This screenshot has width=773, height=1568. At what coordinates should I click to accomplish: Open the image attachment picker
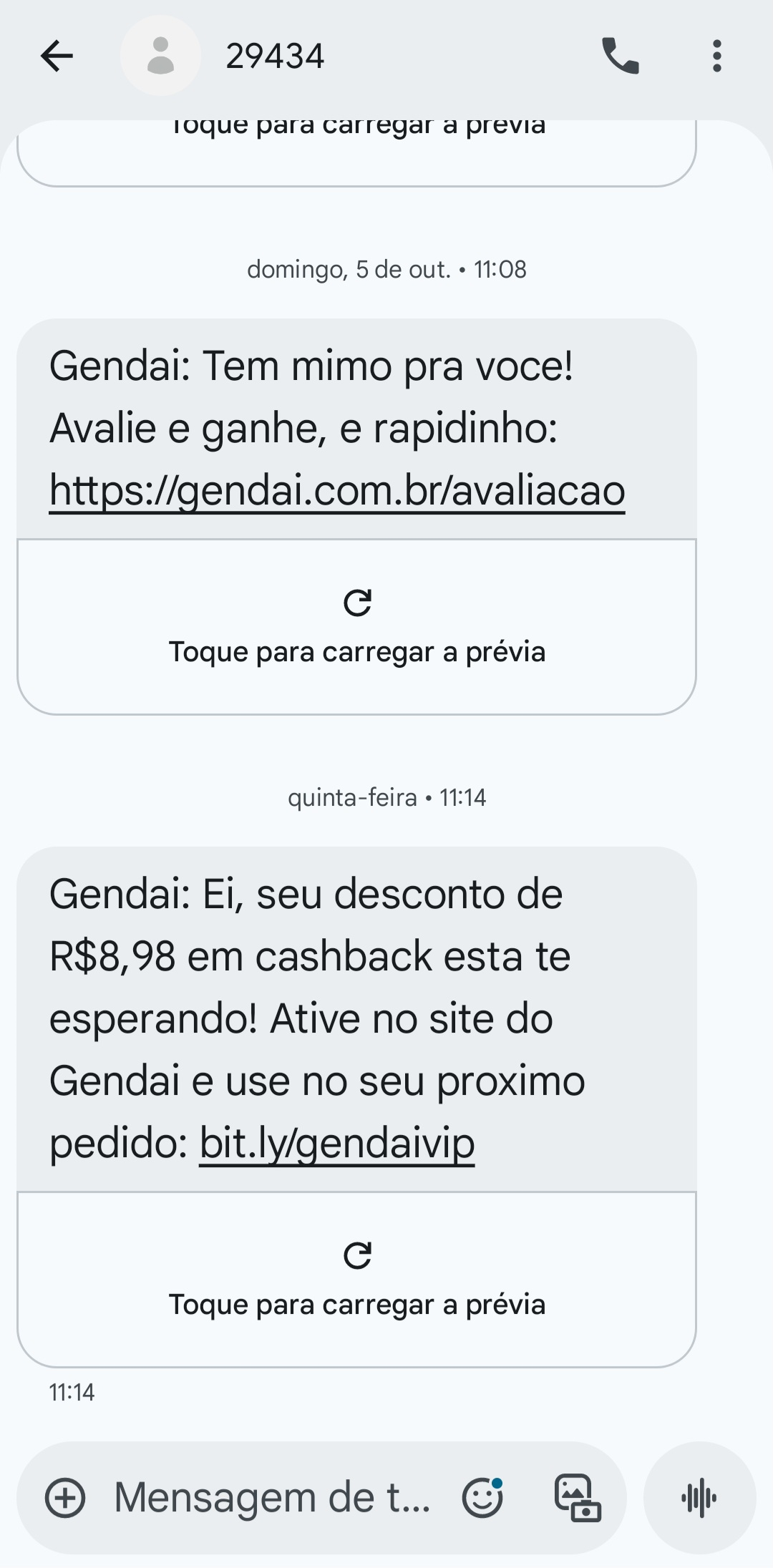pos(577,1496)
